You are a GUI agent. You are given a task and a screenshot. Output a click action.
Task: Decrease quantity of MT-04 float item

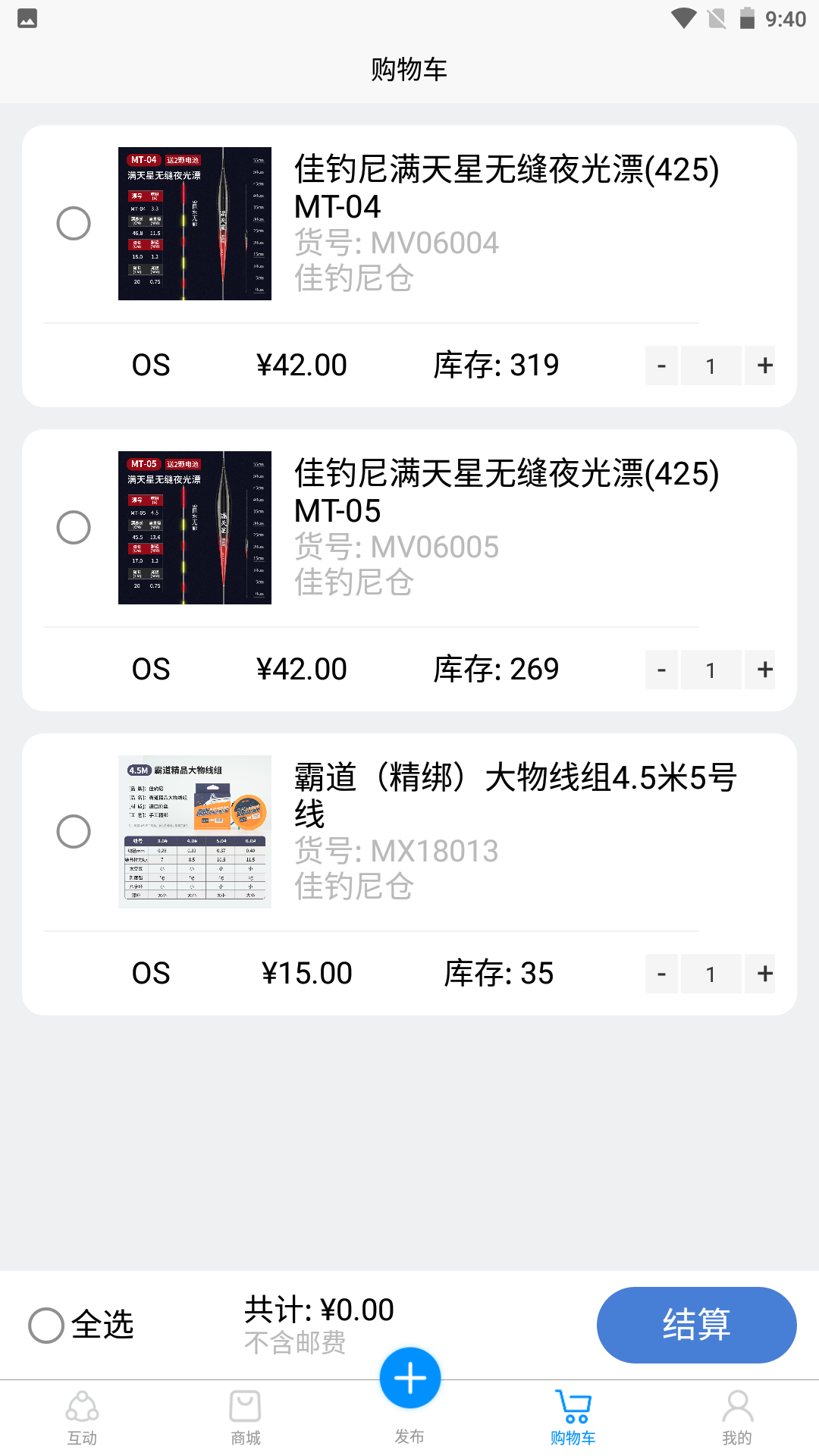[661, 366]
